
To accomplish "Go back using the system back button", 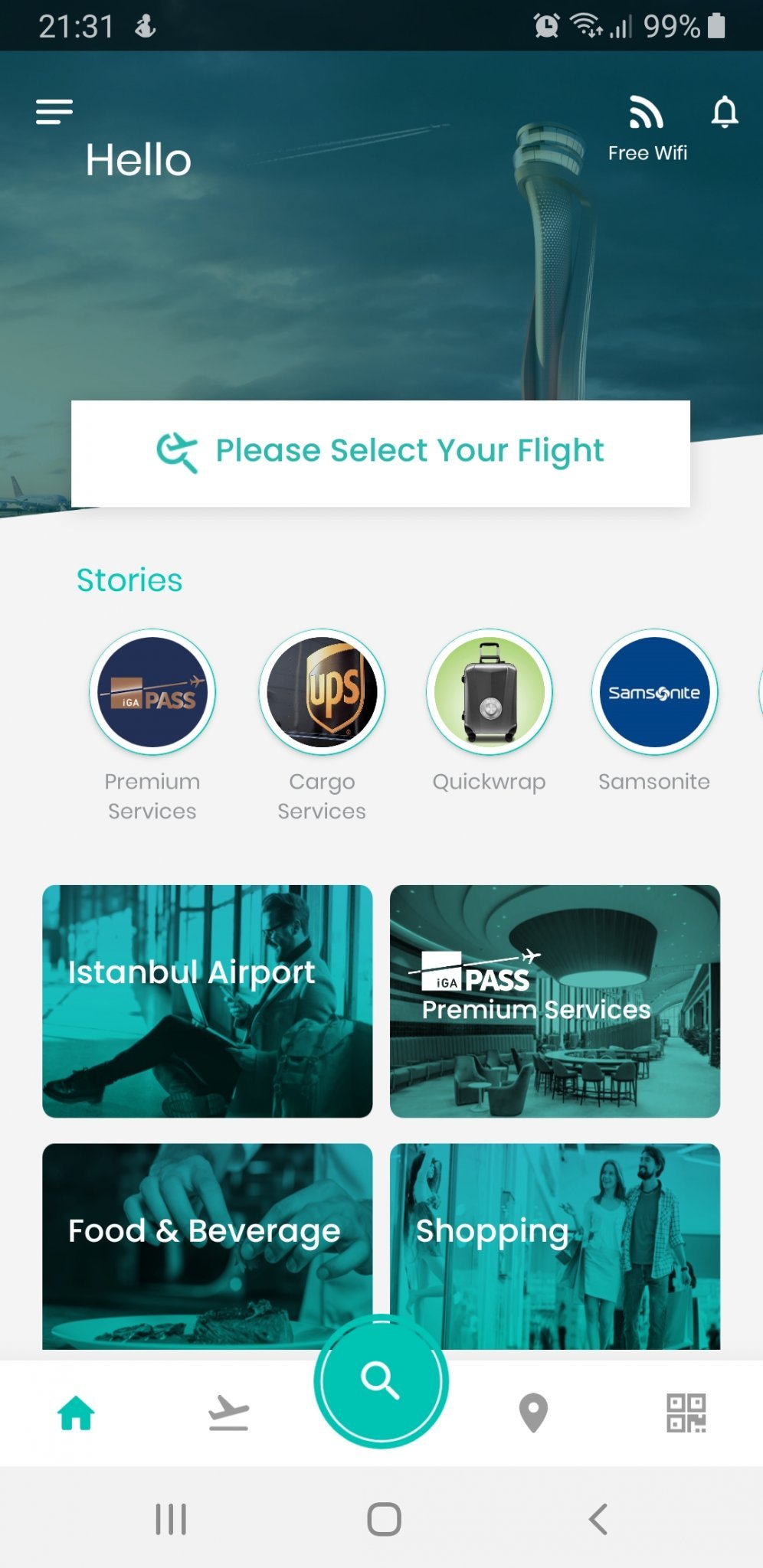I will 598,1519.
